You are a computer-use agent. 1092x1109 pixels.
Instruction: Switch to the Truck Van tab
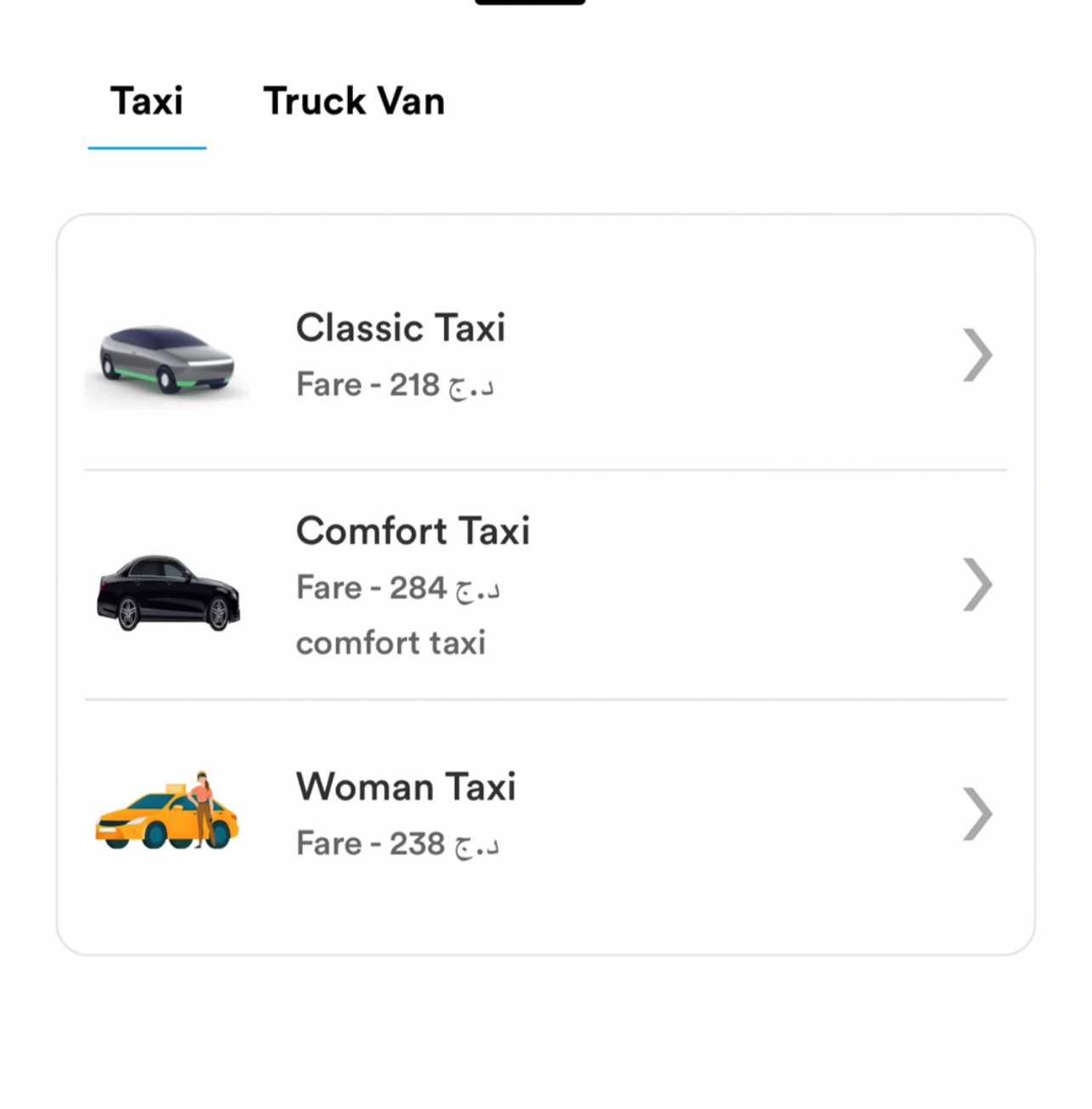coord(354,101)
